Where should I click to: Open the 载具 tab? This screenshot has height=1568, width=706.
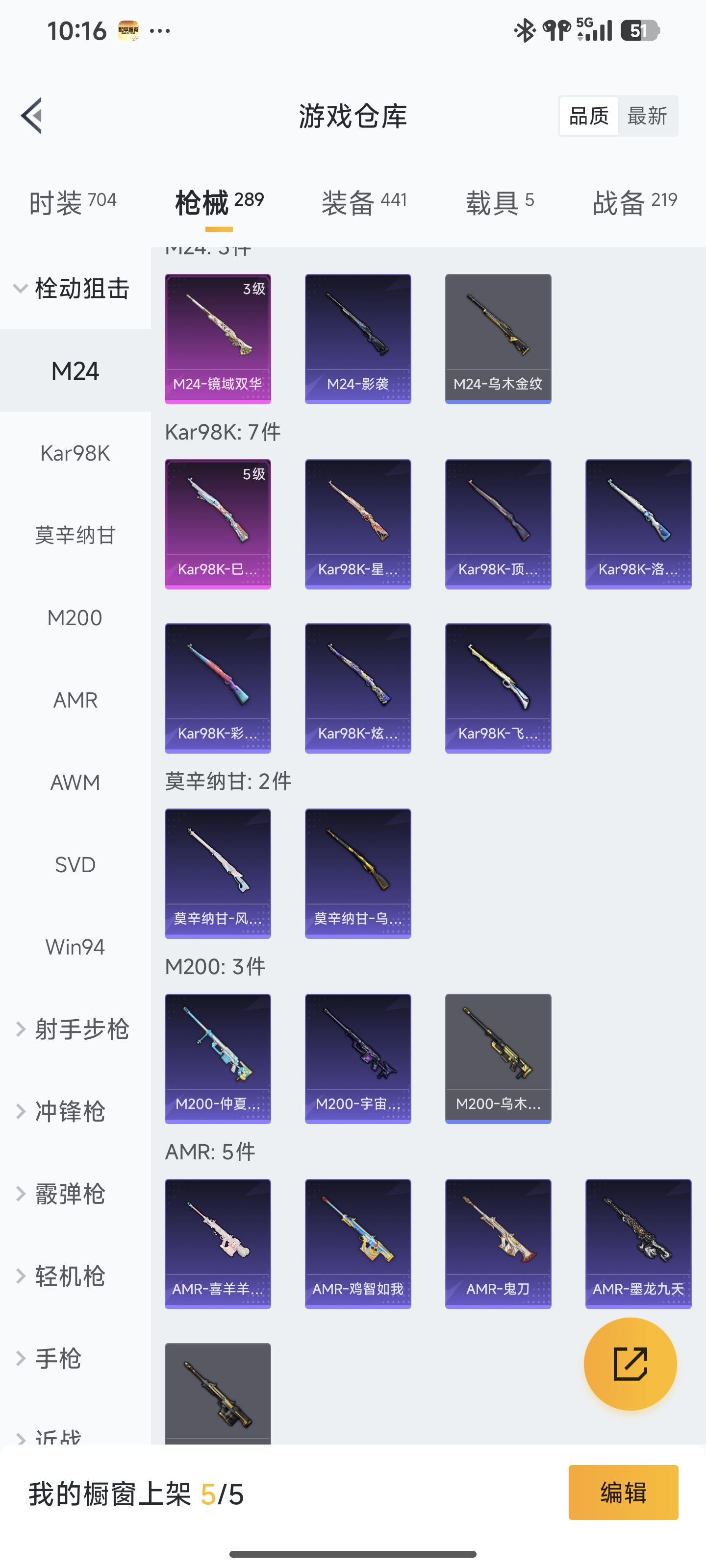[500, 202]
